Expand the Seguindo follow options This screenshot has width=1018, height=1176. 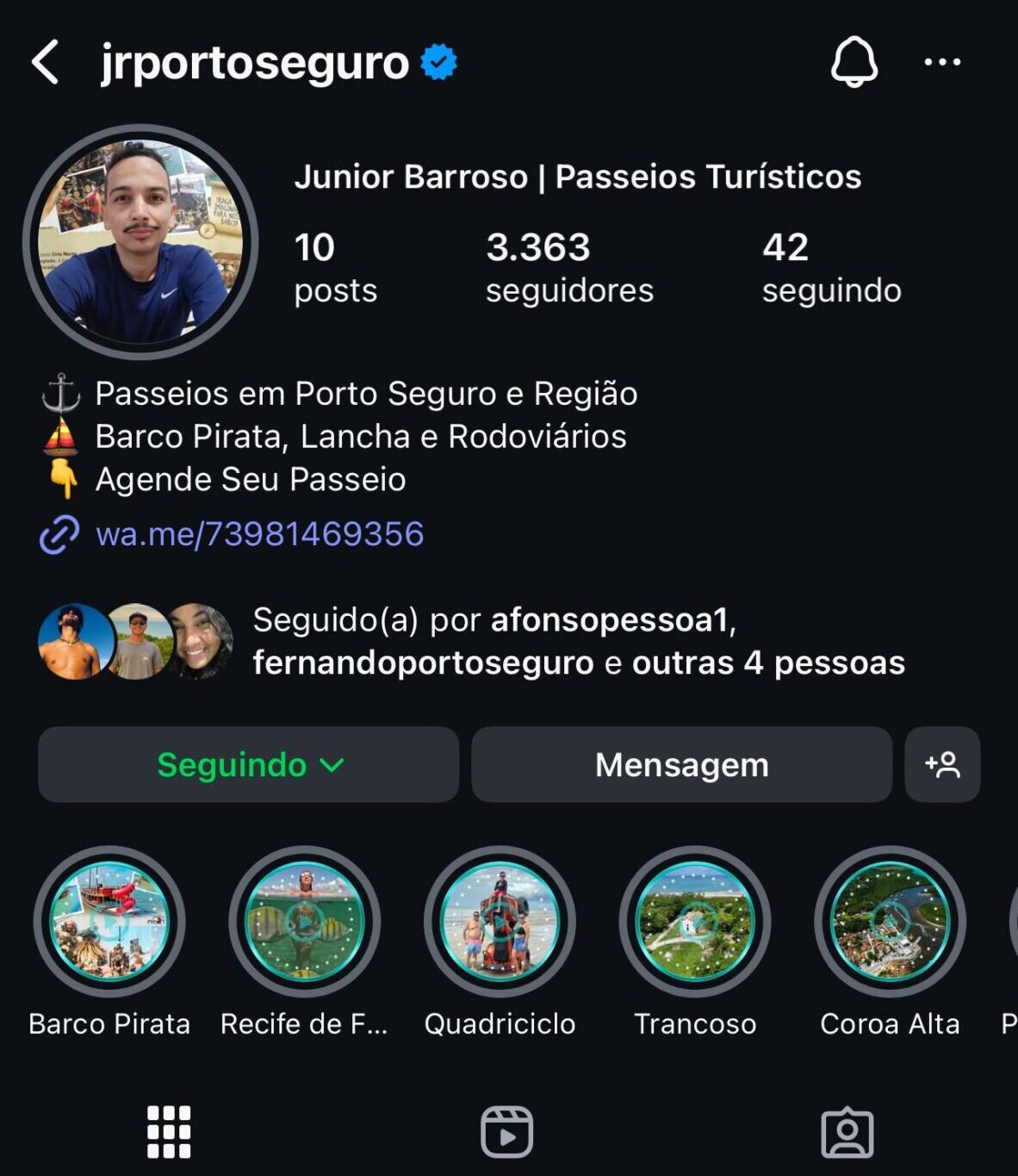(x=249, y=764)
